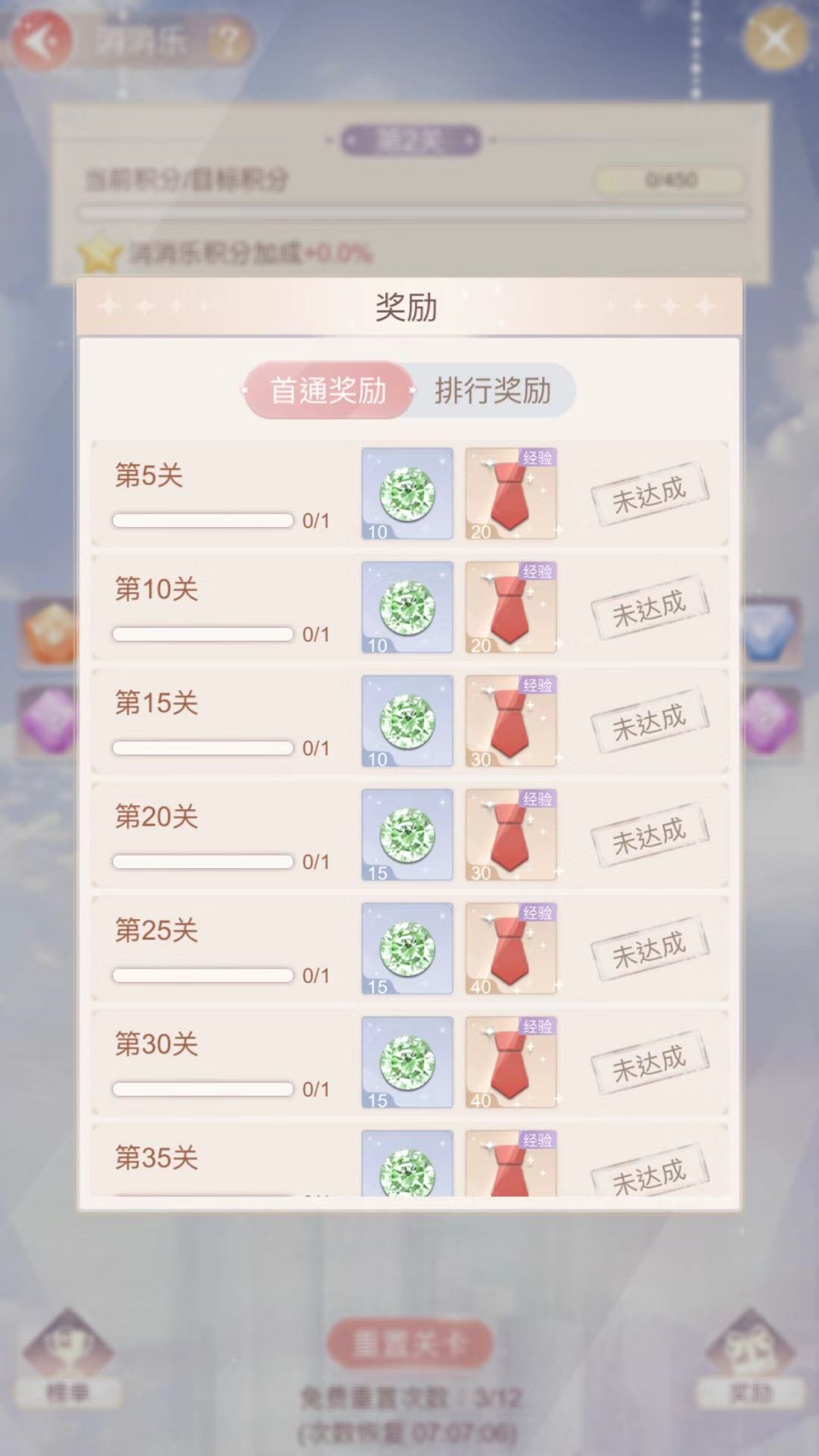Tap the 未达成 button for 第20关
The height and width of the screenshot is (1456, 819).
(650, 836)
